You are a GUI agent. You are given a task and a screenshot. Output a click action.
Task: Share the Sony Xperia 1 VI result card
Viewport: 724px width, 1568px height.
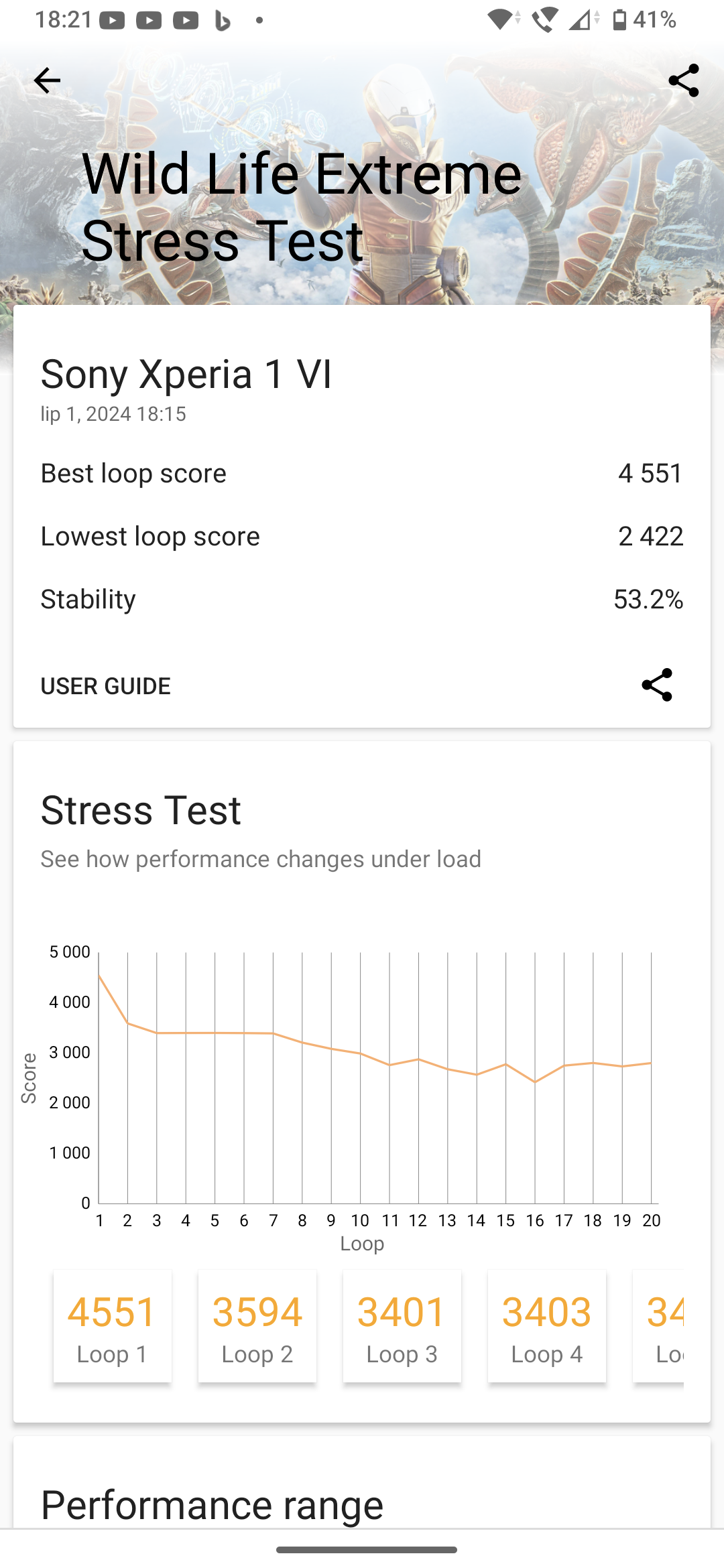[x=656, y=685]
